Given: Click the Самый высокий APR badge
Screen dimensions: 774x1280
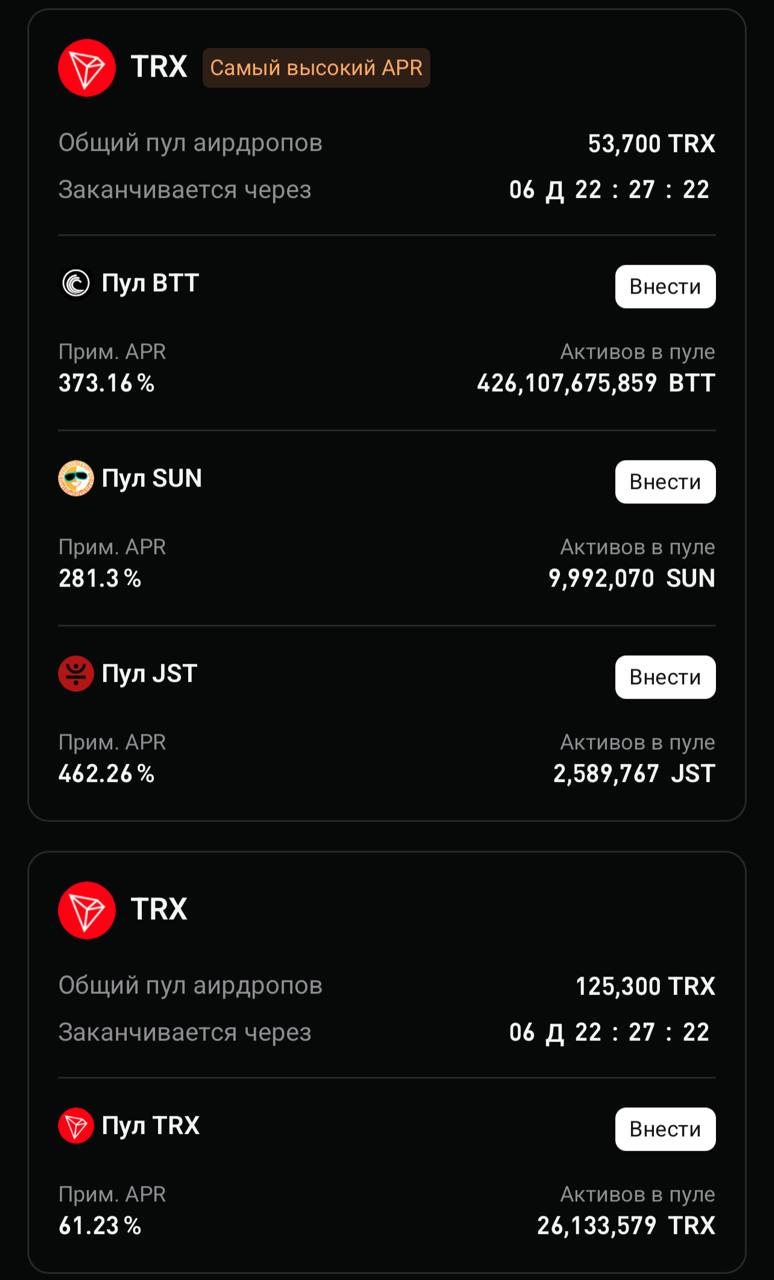Looking at the screenshot, I should (x=316, y=69).
